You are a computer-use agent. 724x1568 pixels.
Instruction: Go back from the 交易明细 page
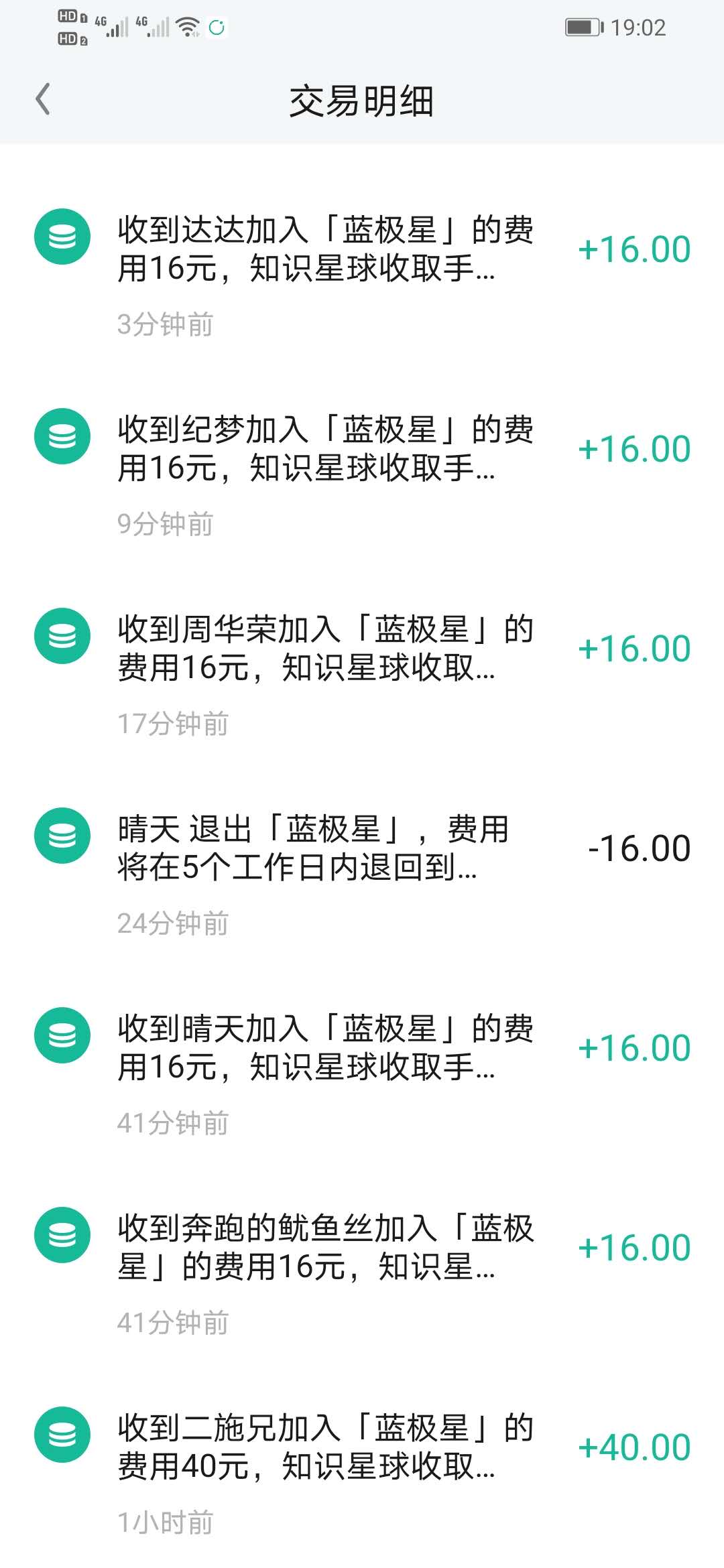tap(43, 100)
